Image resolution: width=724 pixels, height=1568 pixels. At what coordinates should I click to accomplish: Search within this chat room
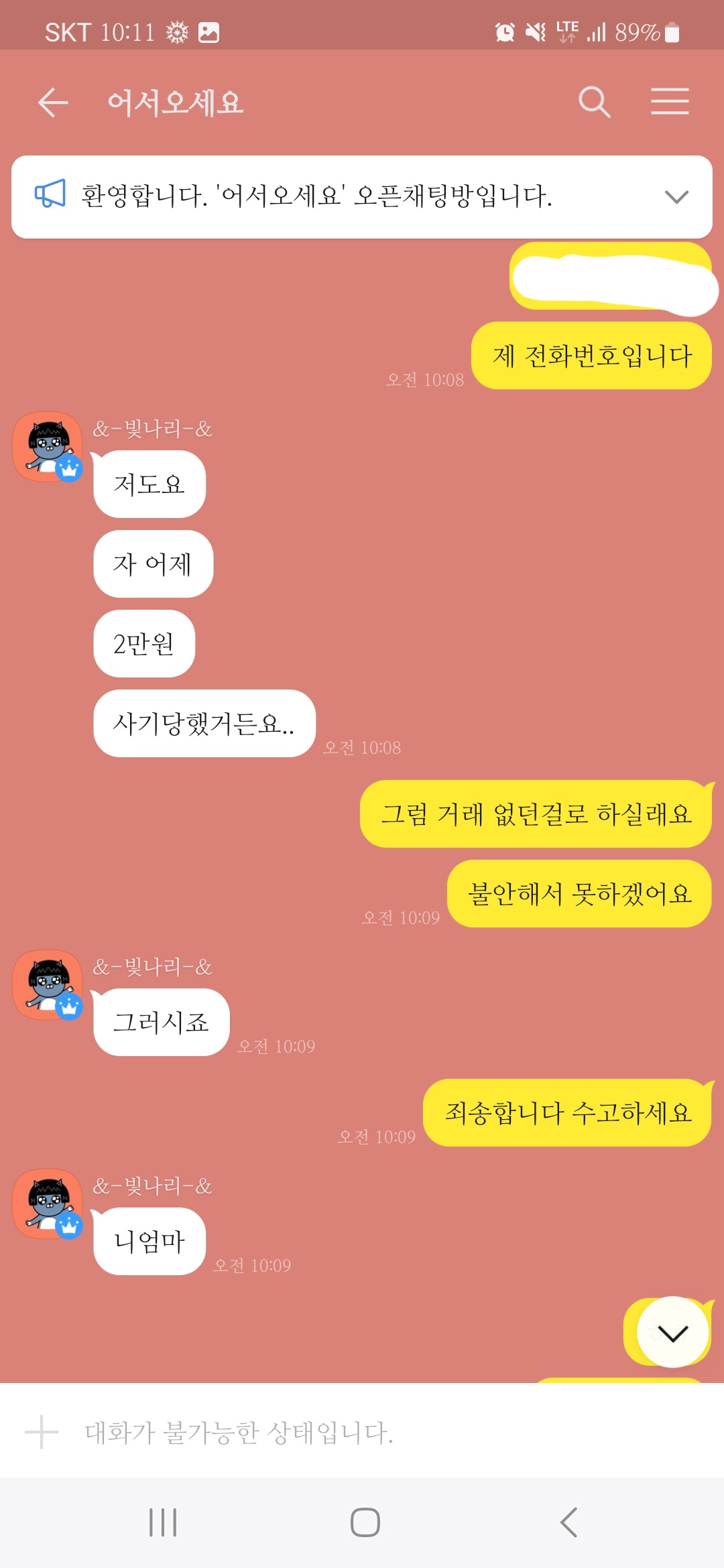point(594,103)
